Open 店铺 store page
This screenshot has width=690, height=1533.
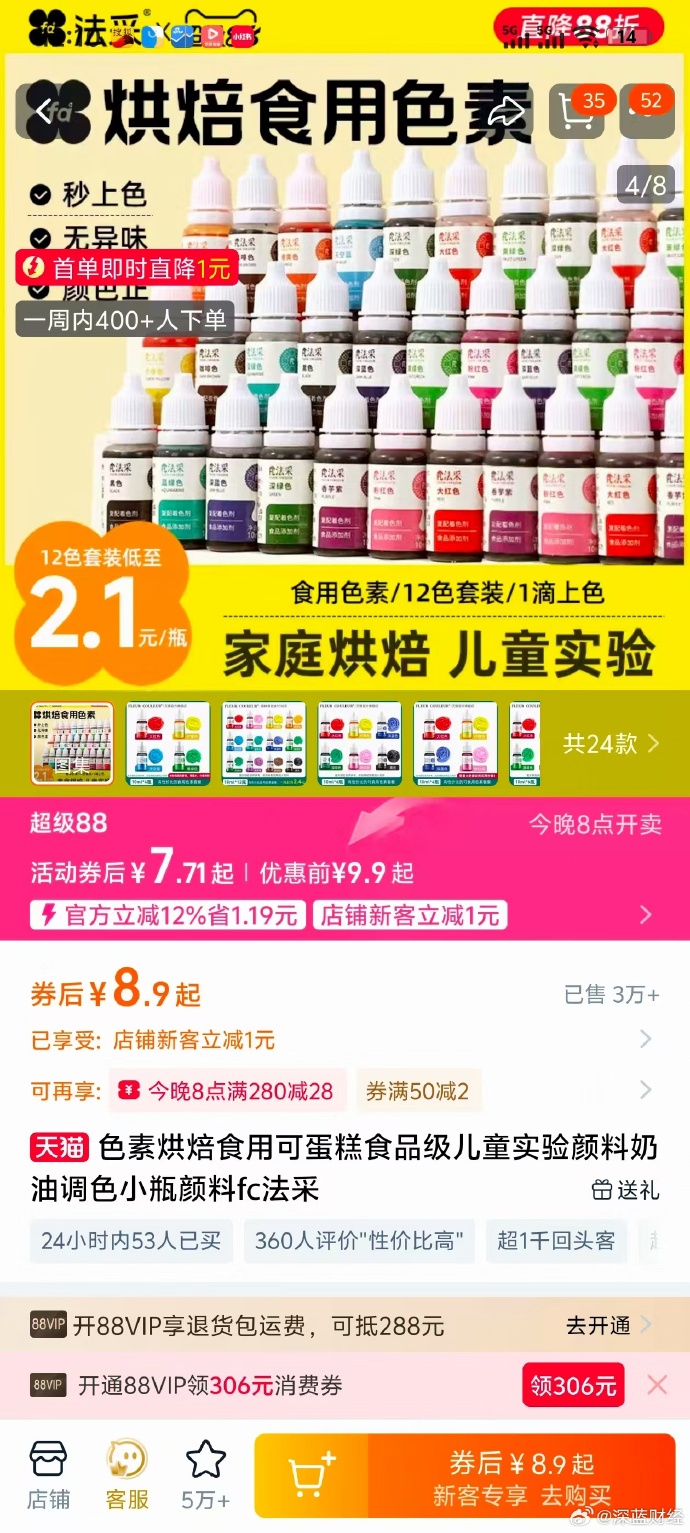48,1474
